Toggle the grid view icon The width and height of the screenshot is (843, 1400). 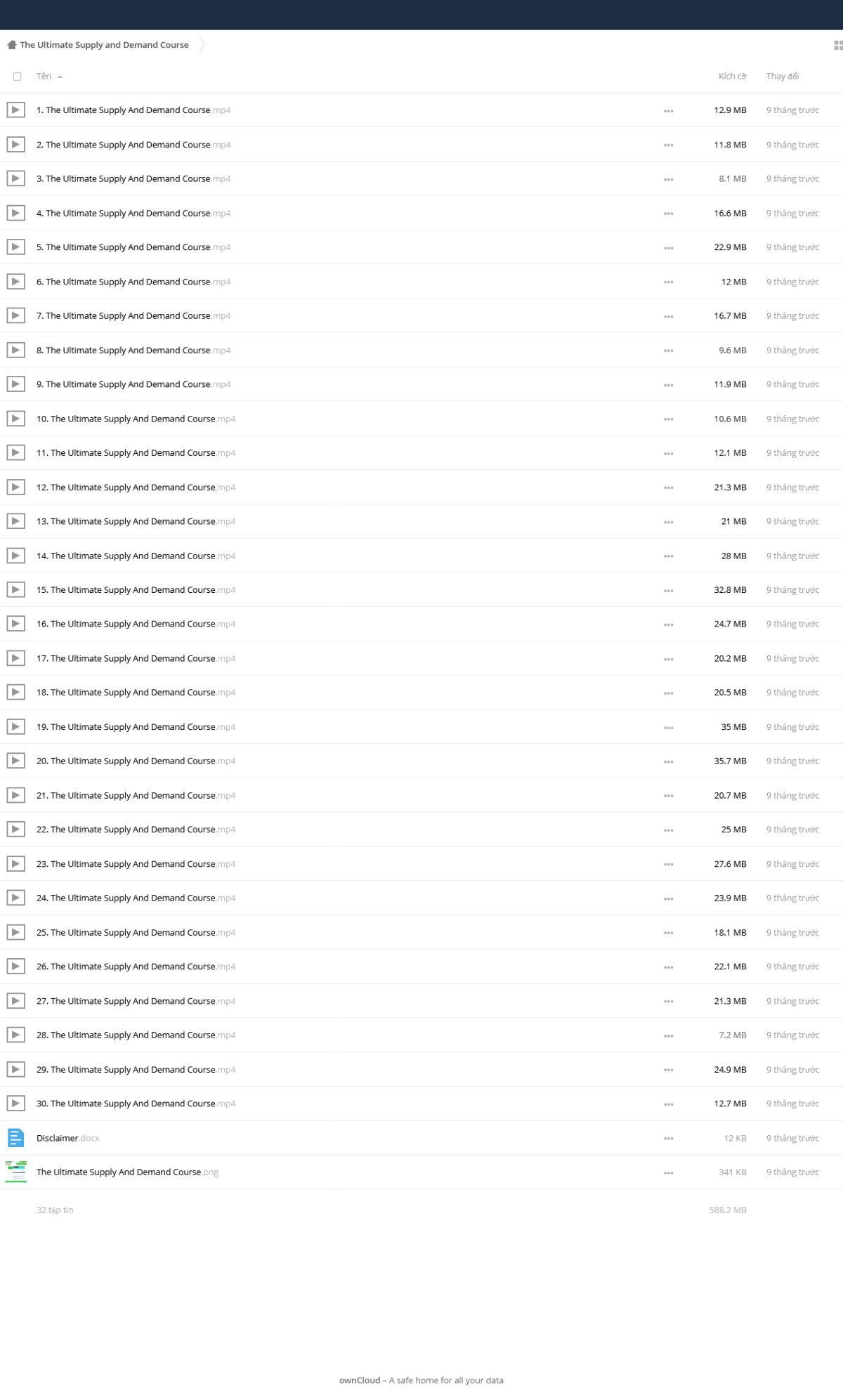(x=837, y=46)
